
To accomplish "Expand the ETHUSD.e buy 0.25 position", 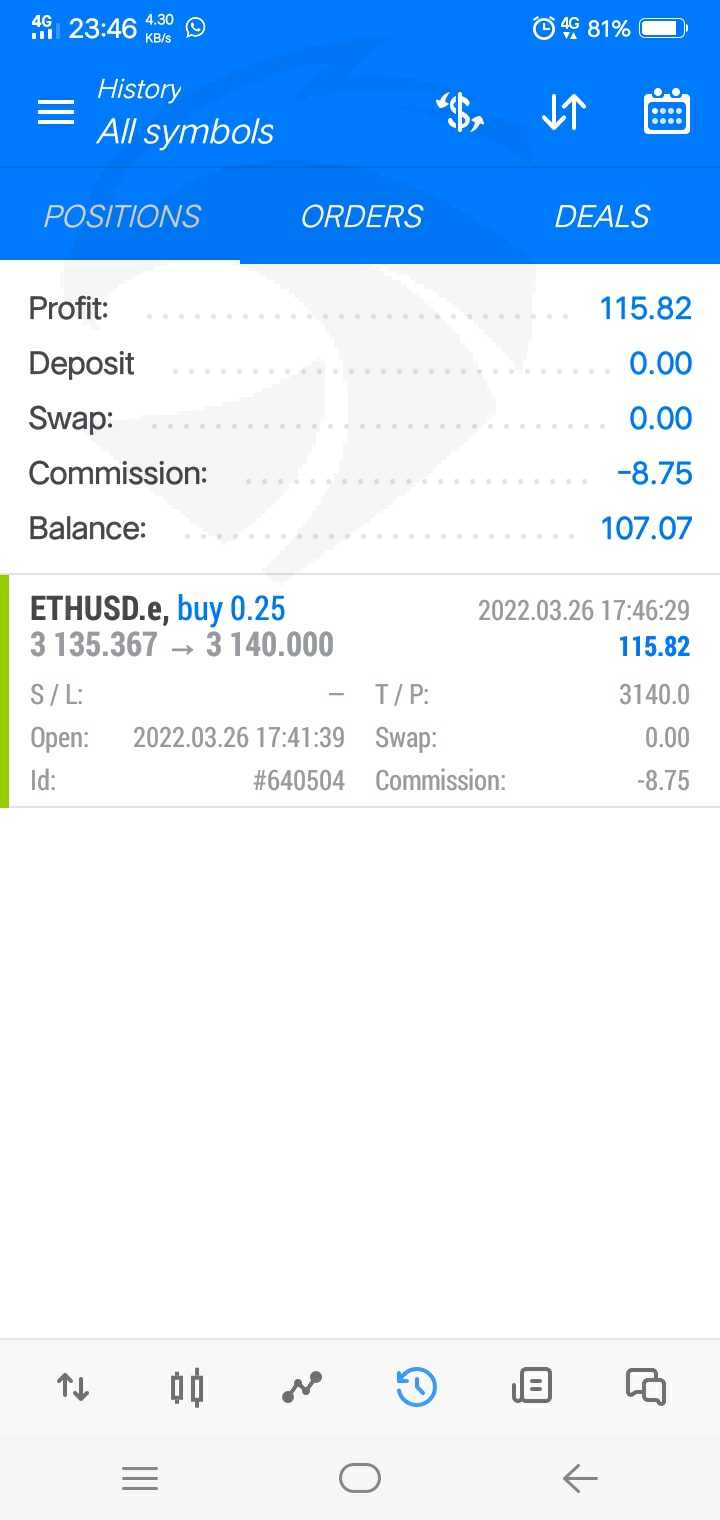I will pyautogui.click(x=360, y=690).
